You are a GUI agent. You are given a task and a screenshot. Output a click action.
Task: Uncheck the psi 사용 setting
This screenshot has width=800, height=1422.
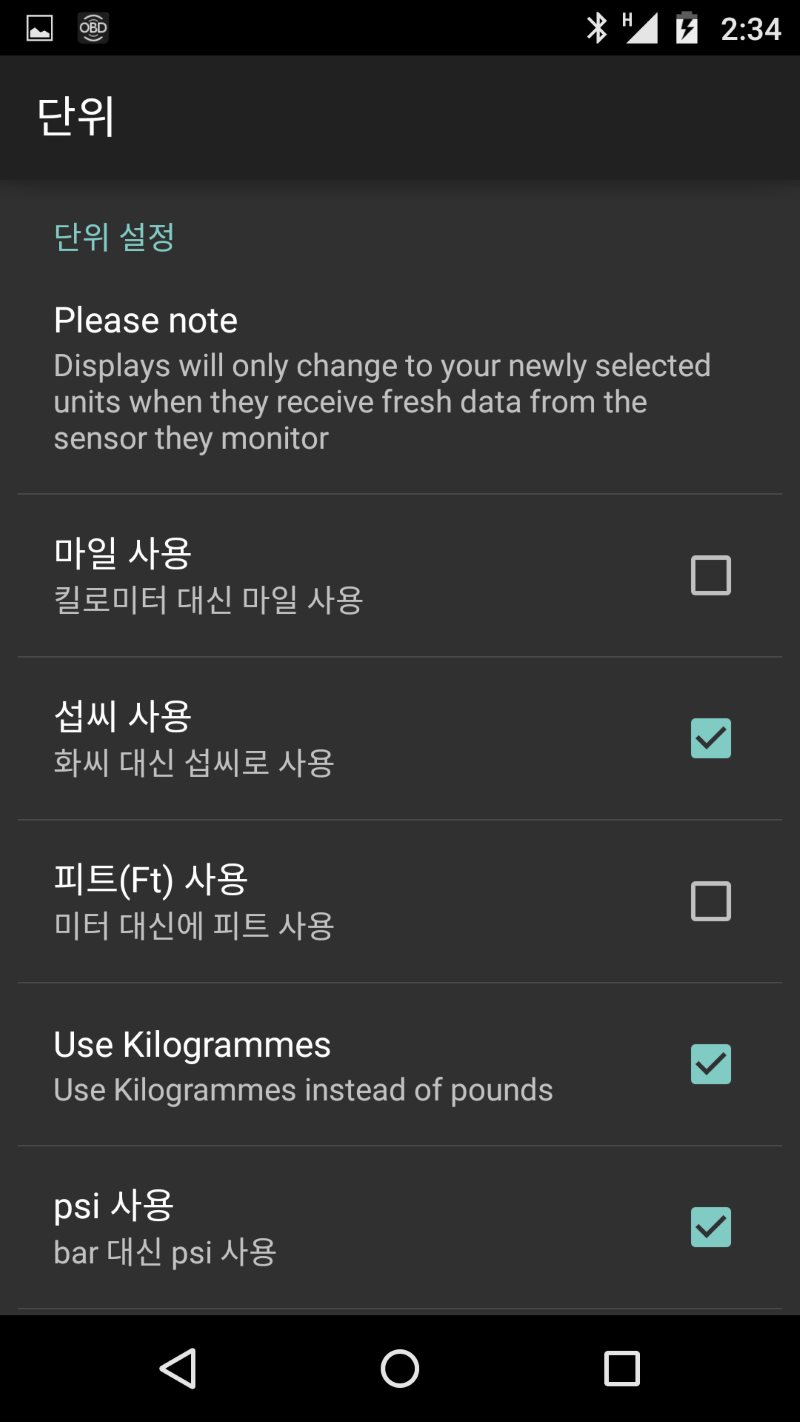[711, 1227]
